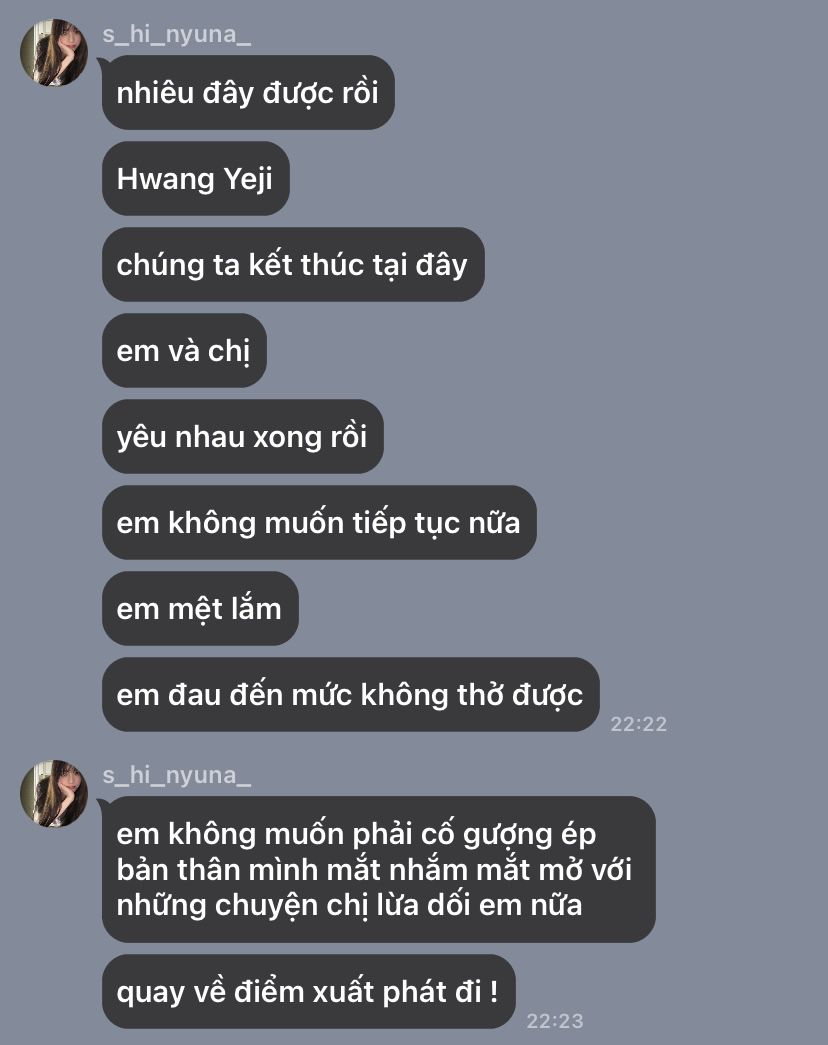Open s_hi_nyuna_'s avatar beside the "em không muốn phải cố gượng" message
This screenshot has height=1045, width=828.
[x=54, y=794]
